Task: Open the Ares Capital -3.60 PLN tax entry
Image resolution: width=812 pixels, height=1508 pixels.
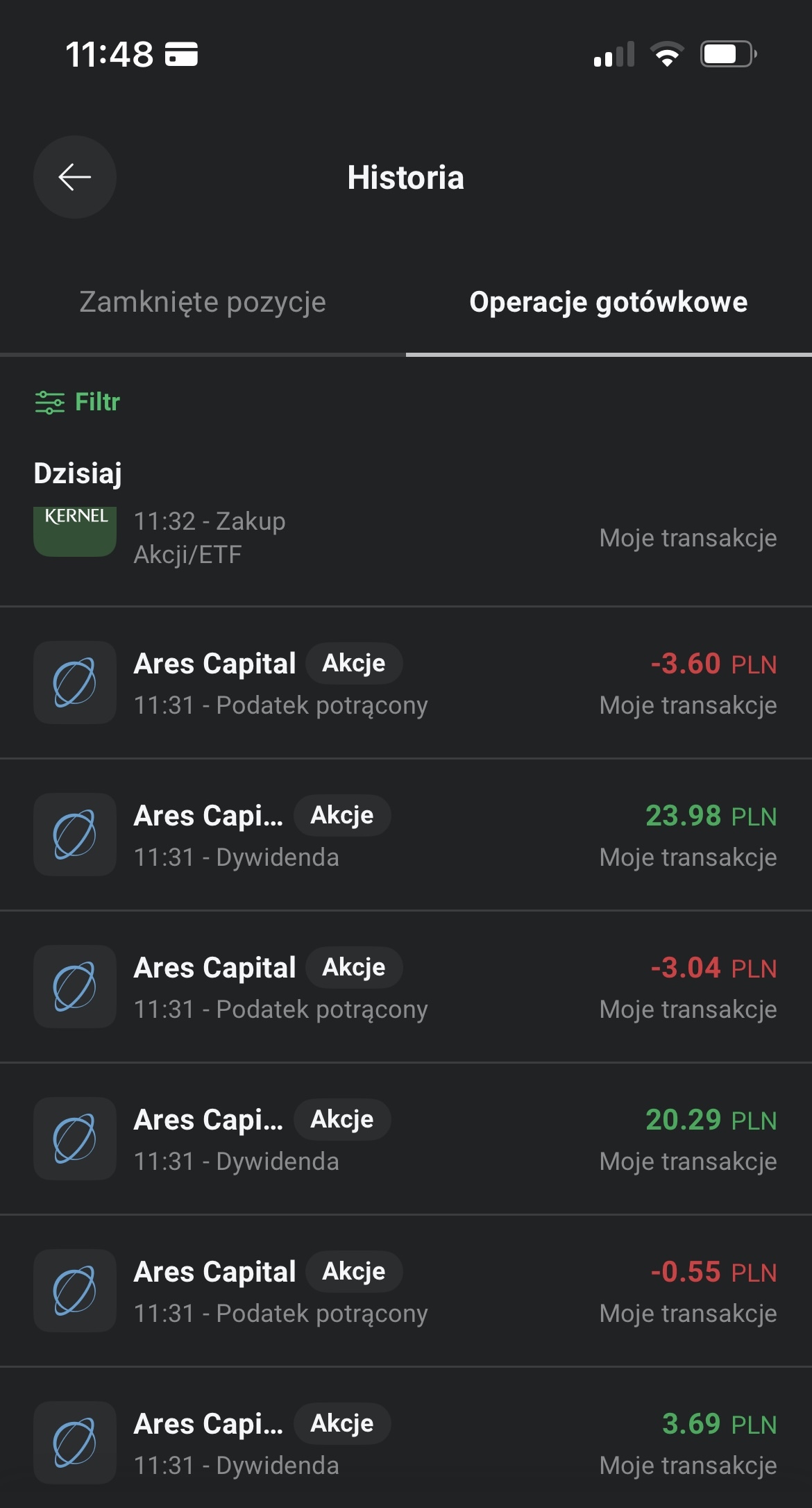Action: (x=405, y=684)
